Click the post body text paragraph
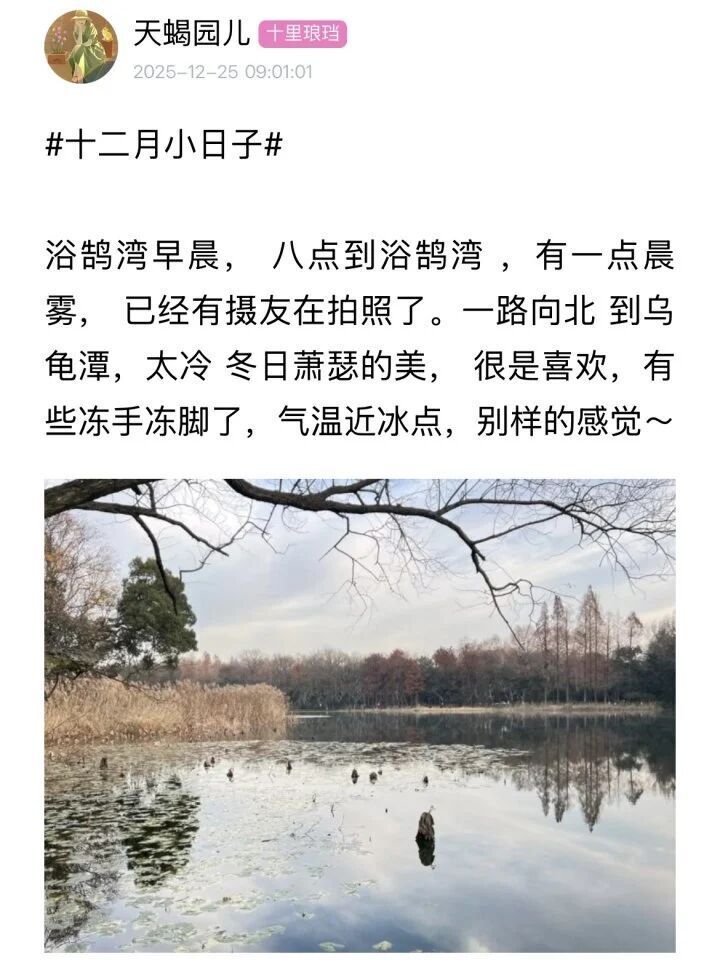 tap(360, 340)
